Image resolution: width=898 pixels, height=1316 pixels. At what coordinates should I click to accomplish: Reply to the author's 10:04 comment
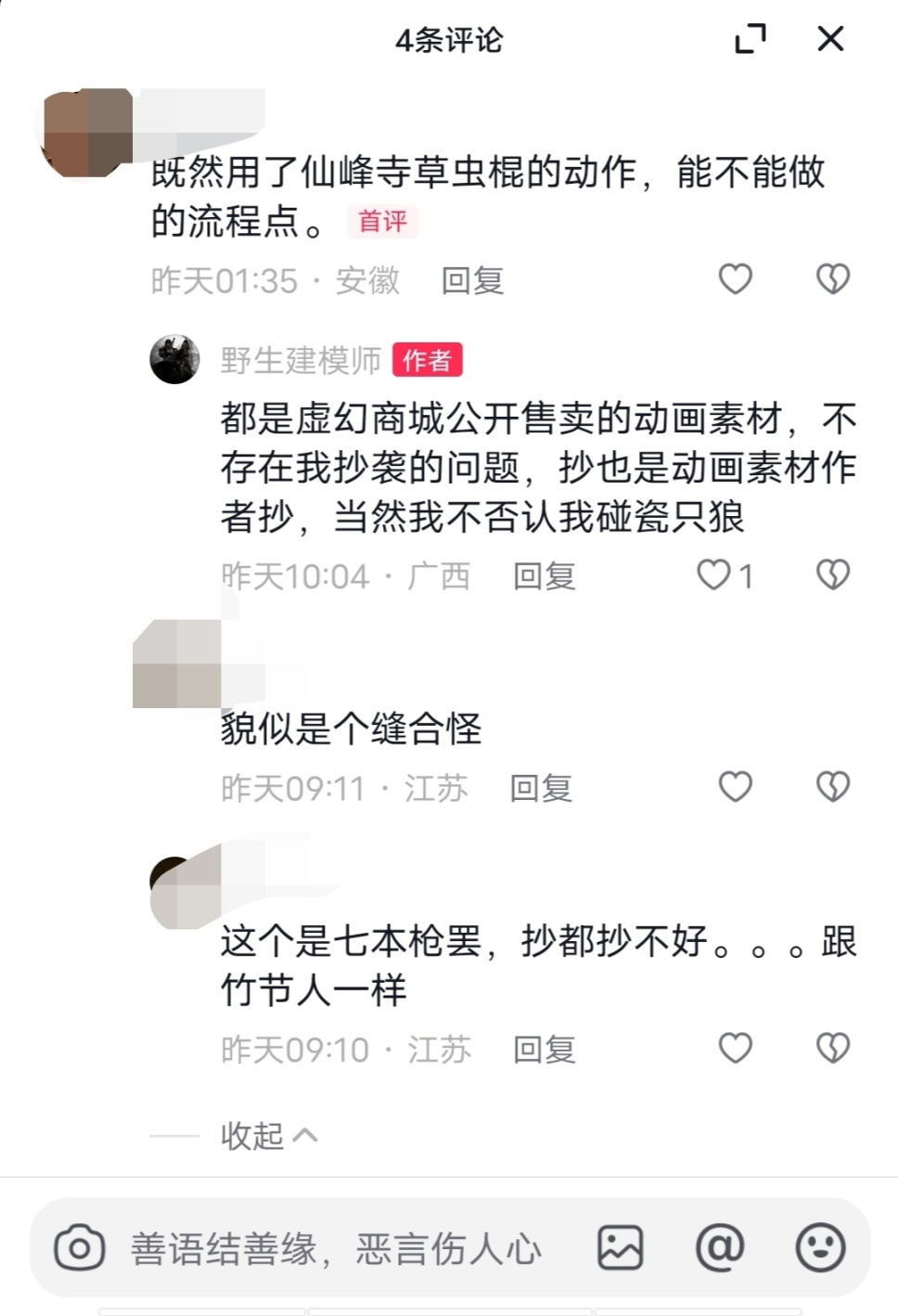[545, 576]
